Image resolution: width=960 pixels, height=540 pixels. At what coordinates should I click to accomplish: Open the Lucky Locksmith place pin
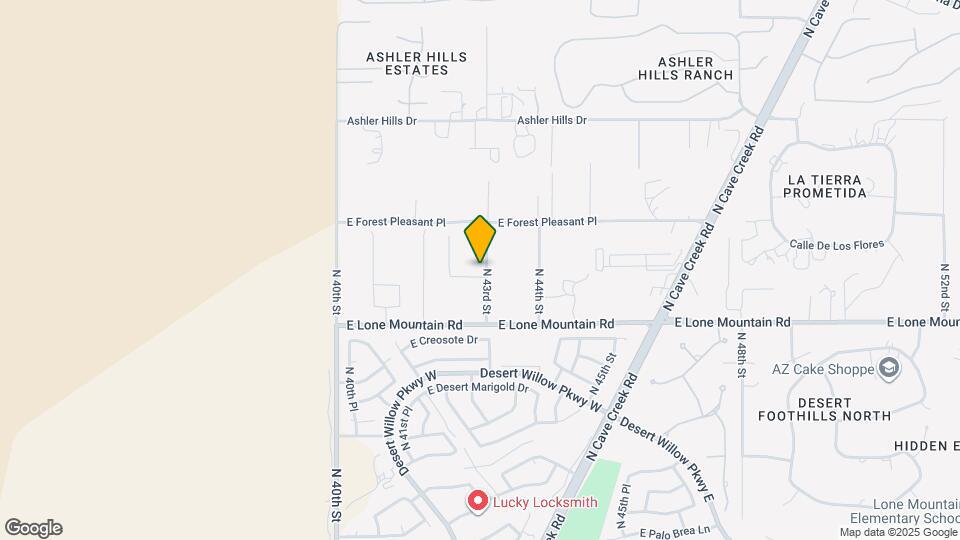(x=478, y=501)
